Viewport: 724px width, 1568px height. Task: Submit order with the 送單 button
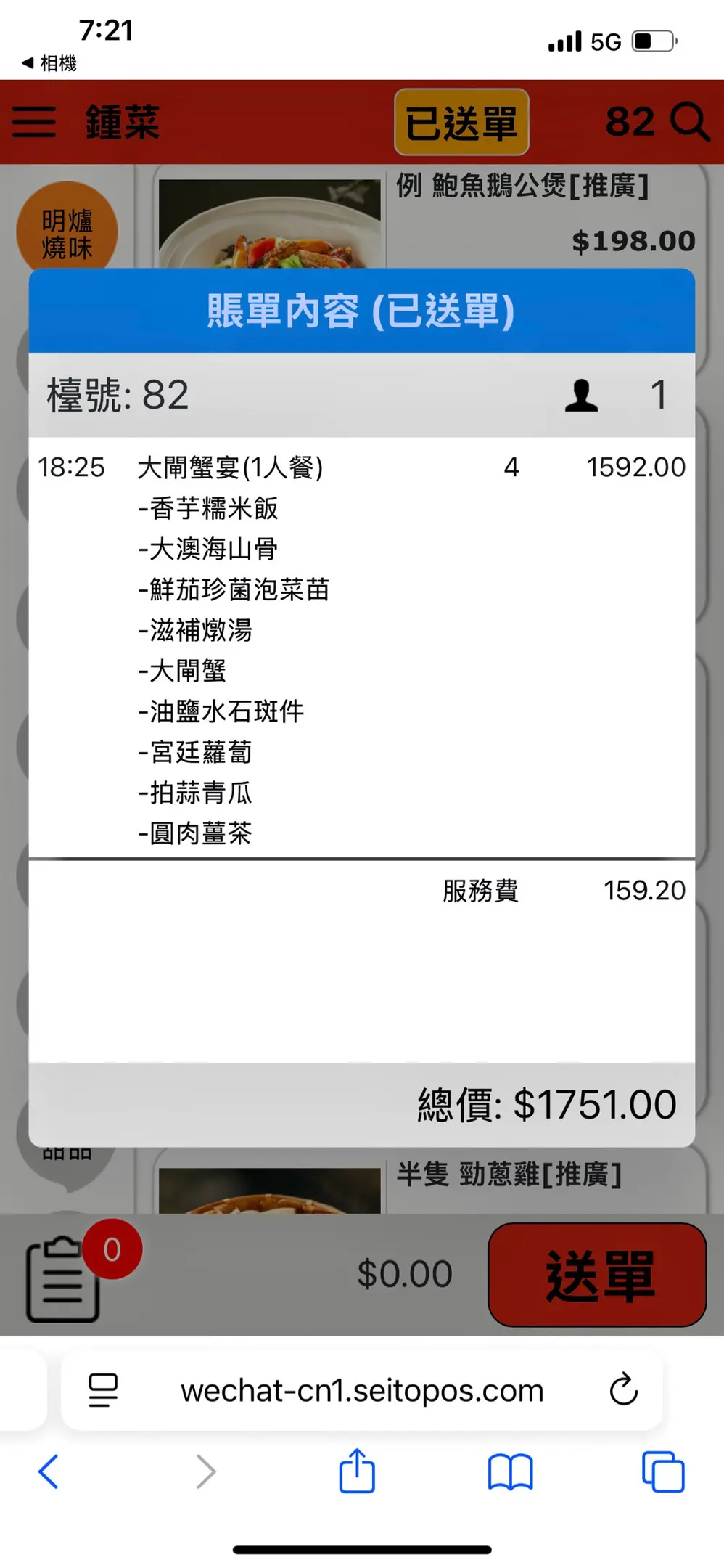tap(597, 1275)
